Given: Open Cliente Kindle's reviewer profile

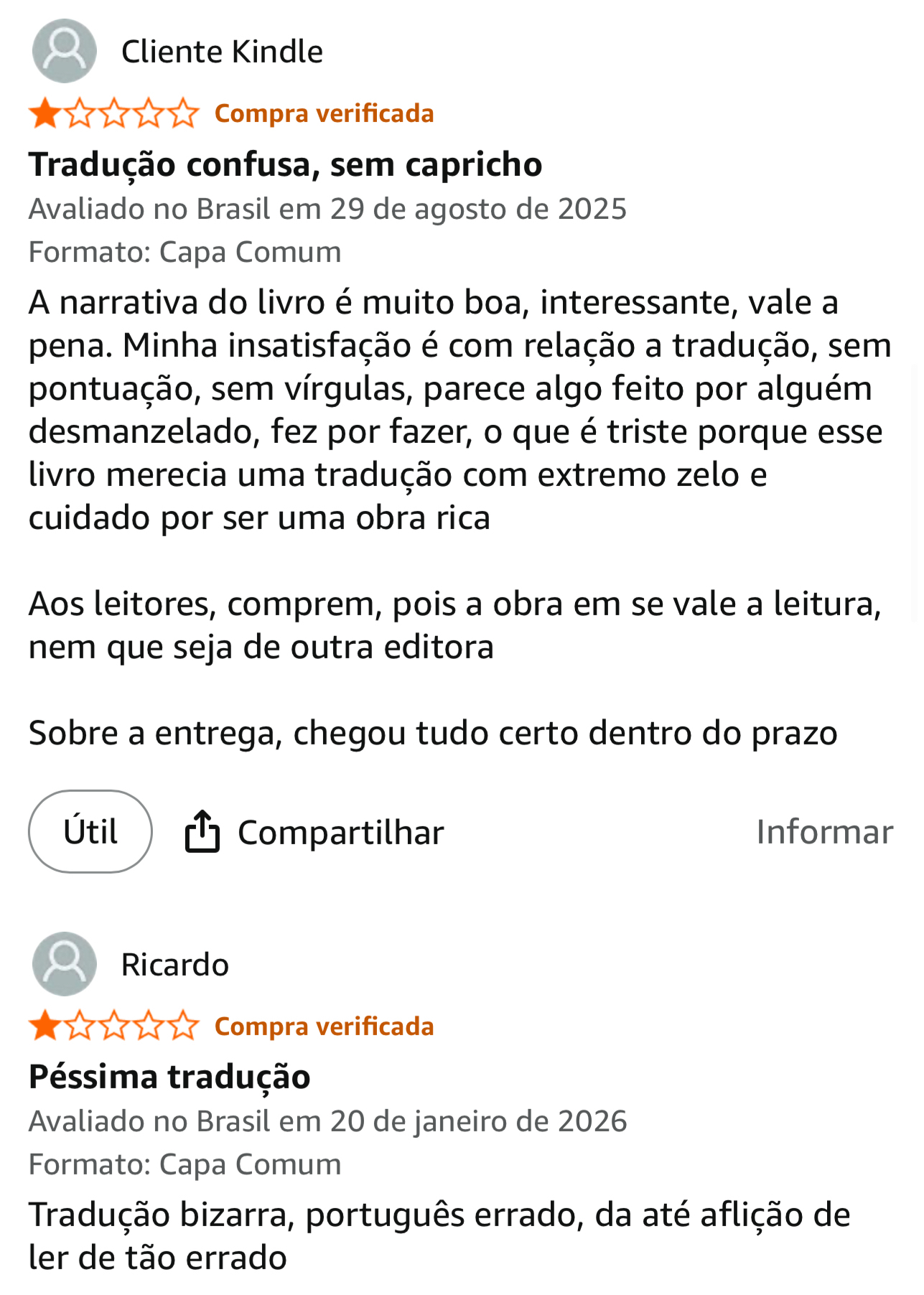Looking at the screenshot, I should click(221, 52).
